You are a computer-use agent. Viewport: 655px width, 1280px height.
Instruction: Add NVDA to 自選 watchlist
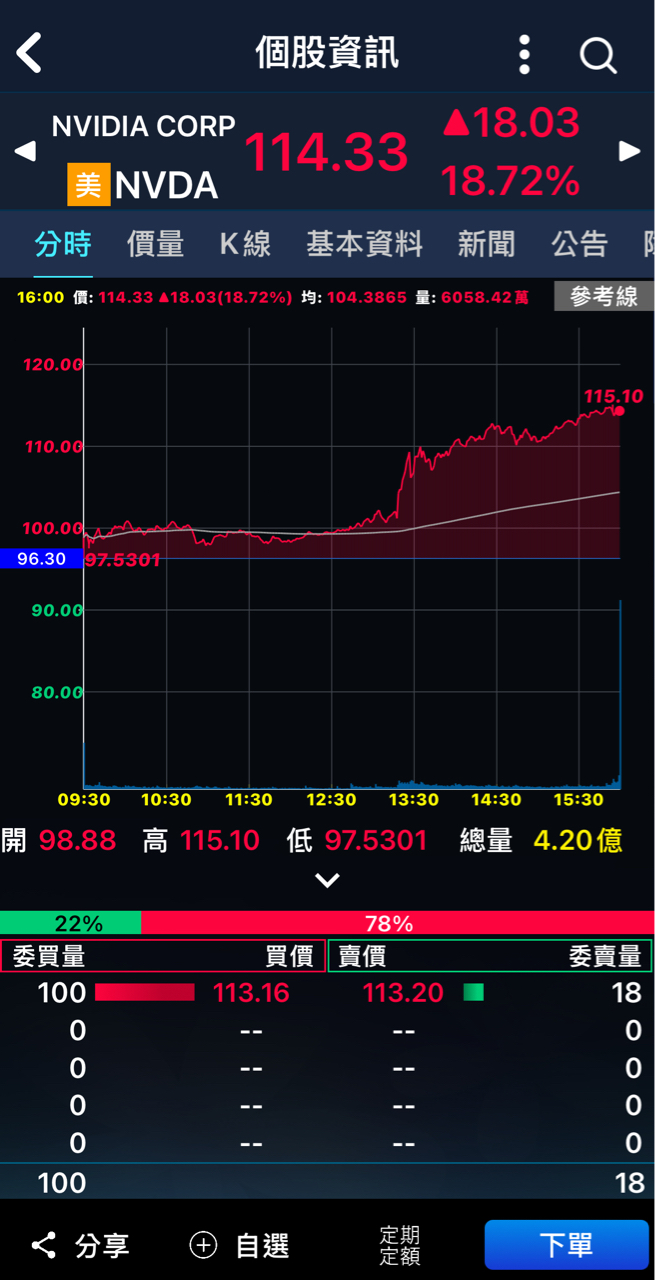tap(240, 1245)
